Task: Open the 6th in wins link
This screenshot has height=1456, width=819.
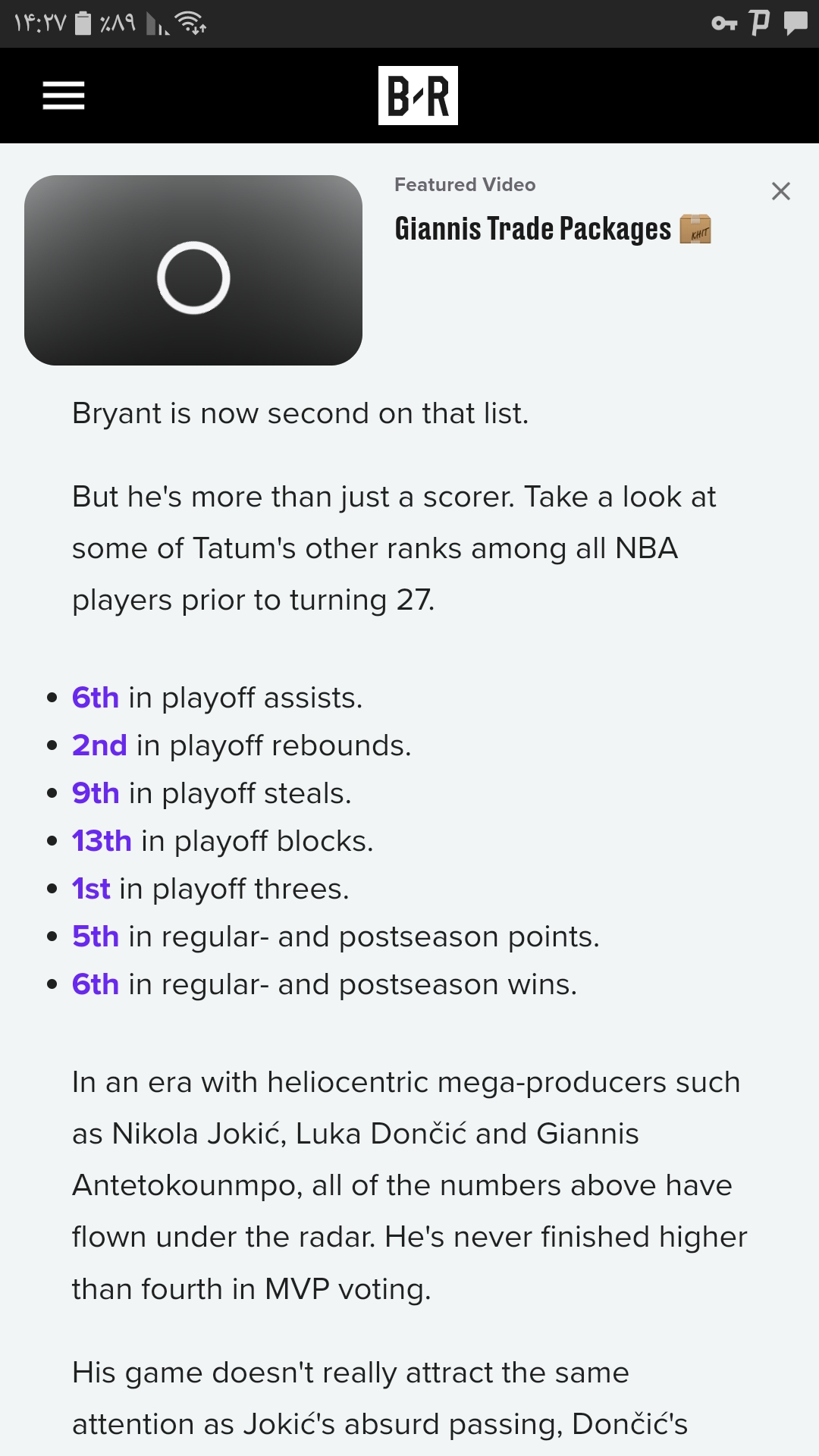Action: 96,984
